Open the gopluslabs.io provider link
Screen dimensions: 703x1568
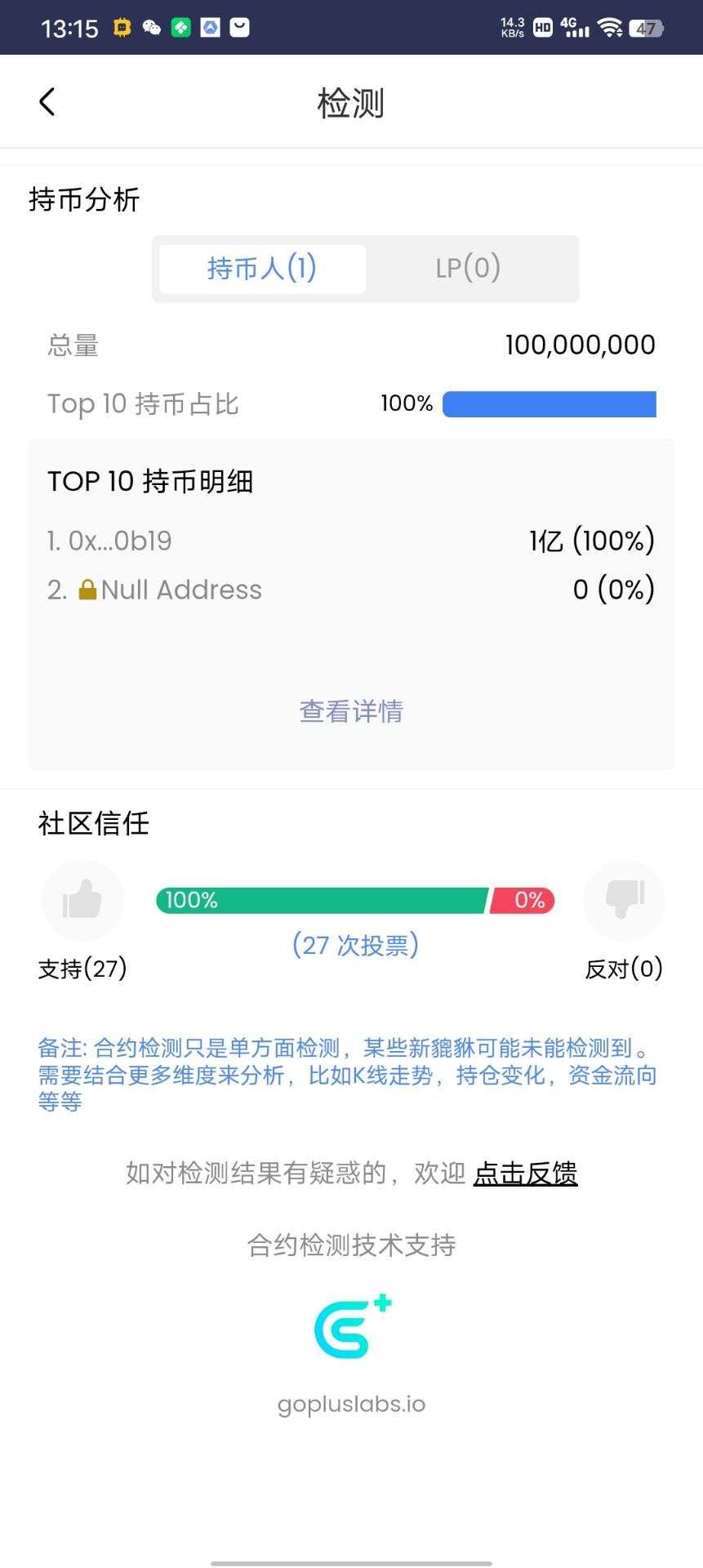[x=352, y=1404]
